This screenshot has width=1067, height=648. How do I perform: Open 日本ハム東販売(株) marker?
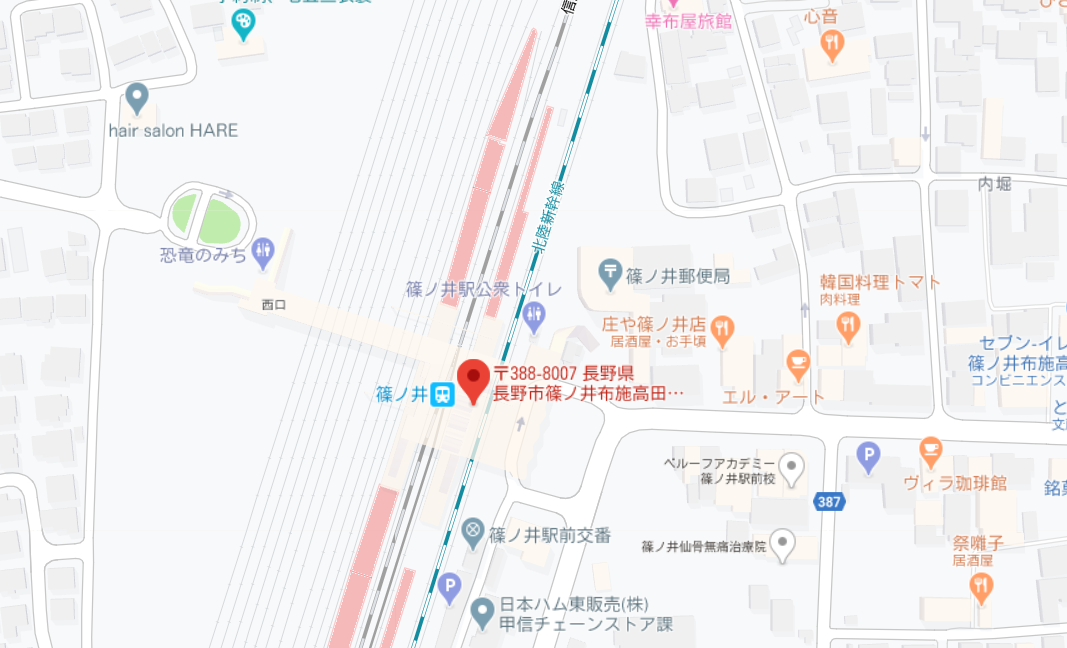pos(484,609)
